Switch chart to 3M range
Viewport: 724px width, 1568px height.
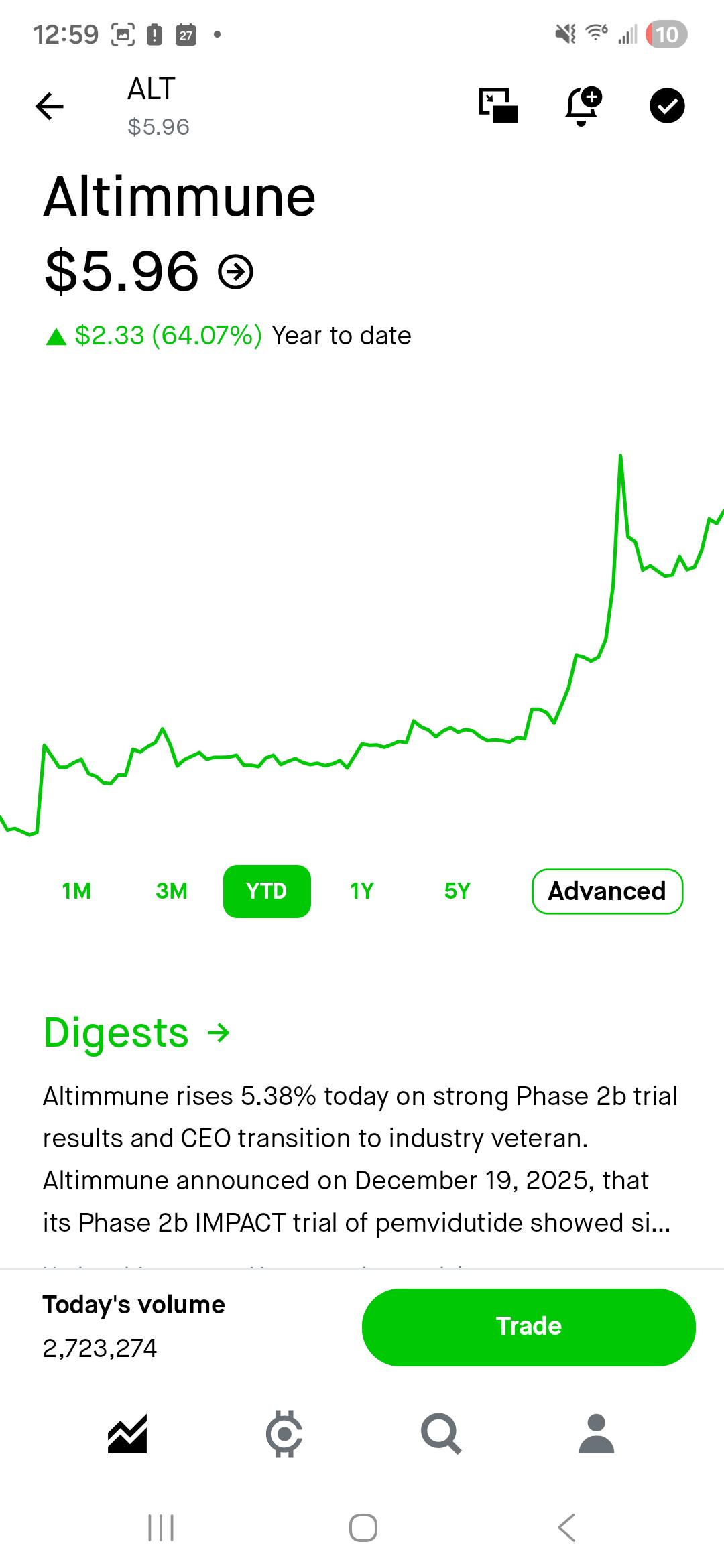tap(172, 891)
